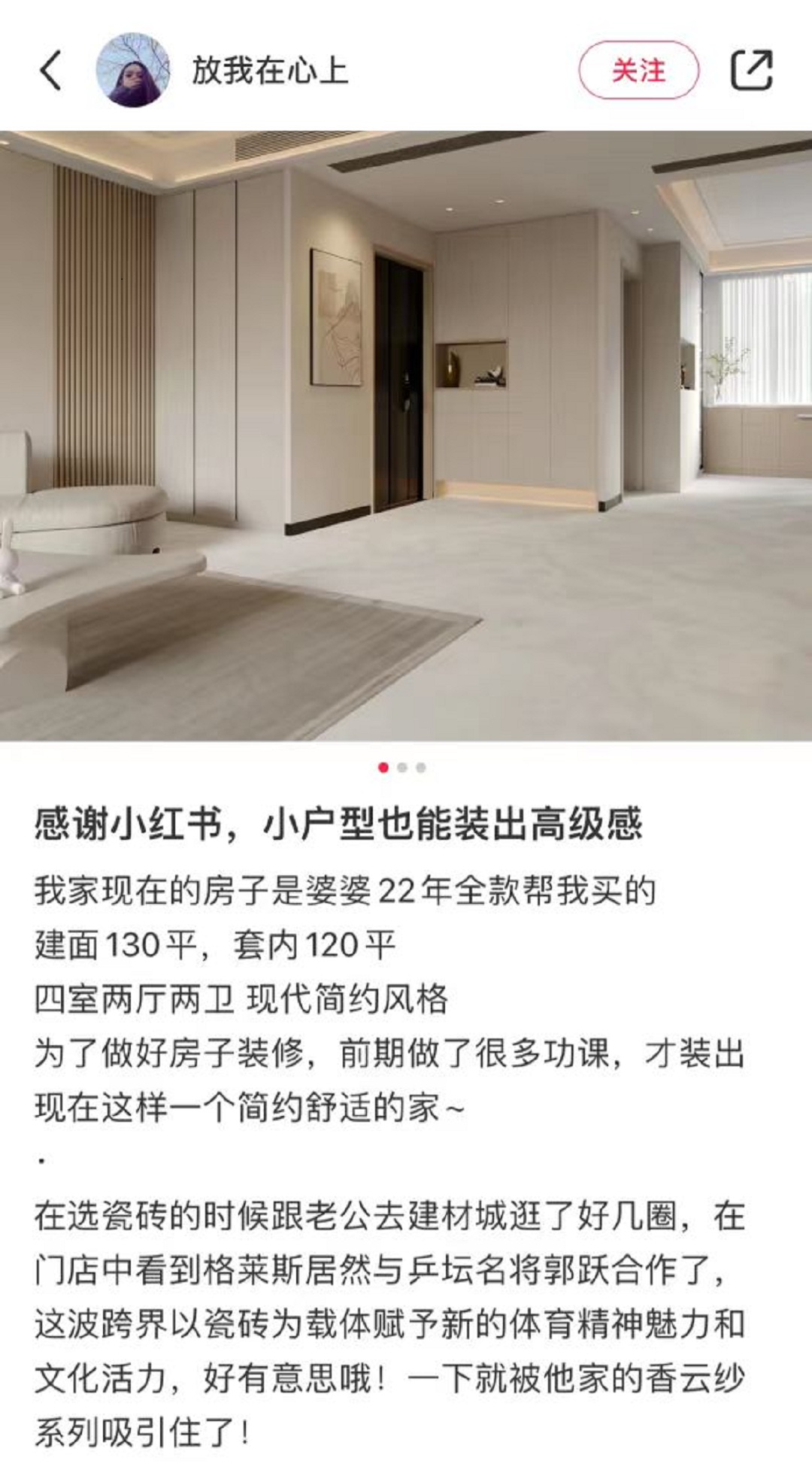Tap the living room photo to view fullscreen
Image resolution: width=812 pixels, height=1467 pixels.
point(406,436)
